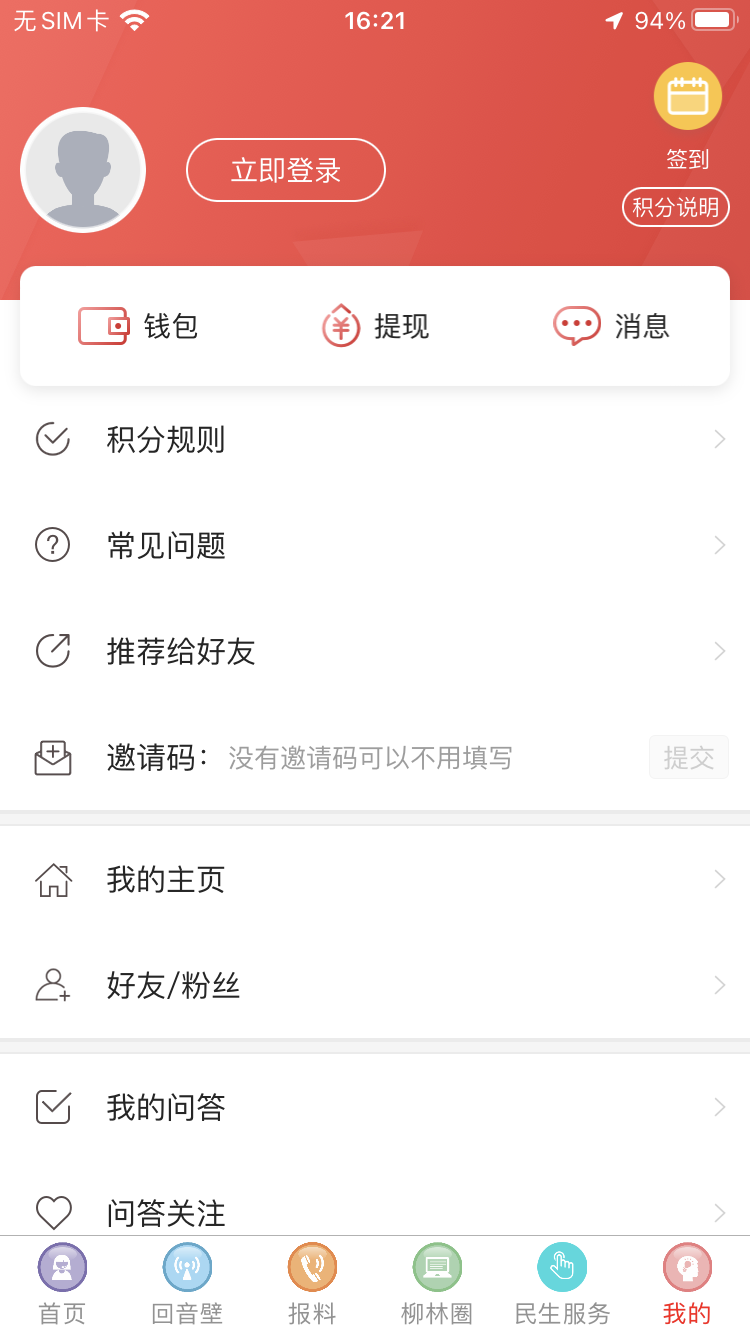This screenshot has width=750, height=1334.
Task: Tap the 柳林圈 computer icon
Action: click(437, 1267)
